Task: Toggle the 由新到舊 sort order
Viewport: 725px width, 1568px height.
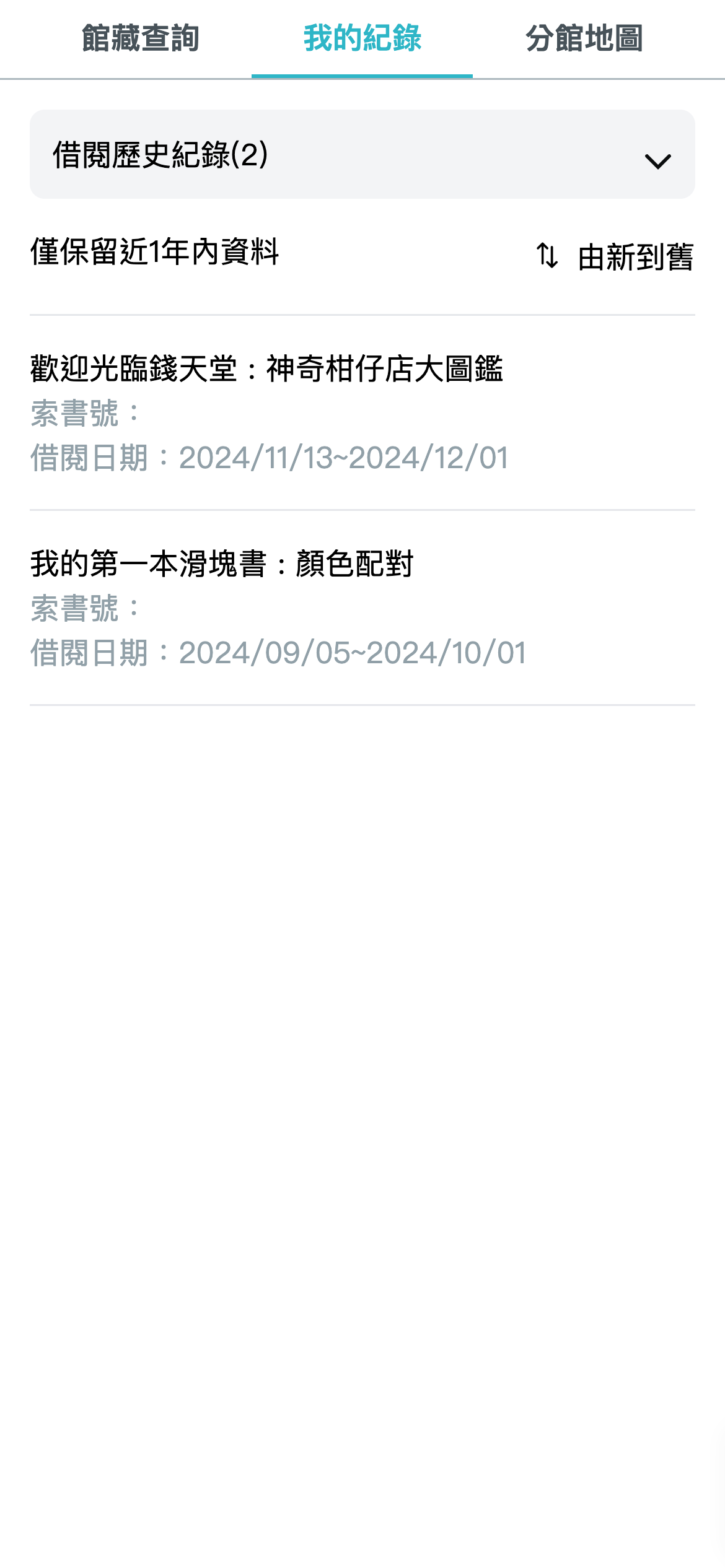Action: coord(615,256)
